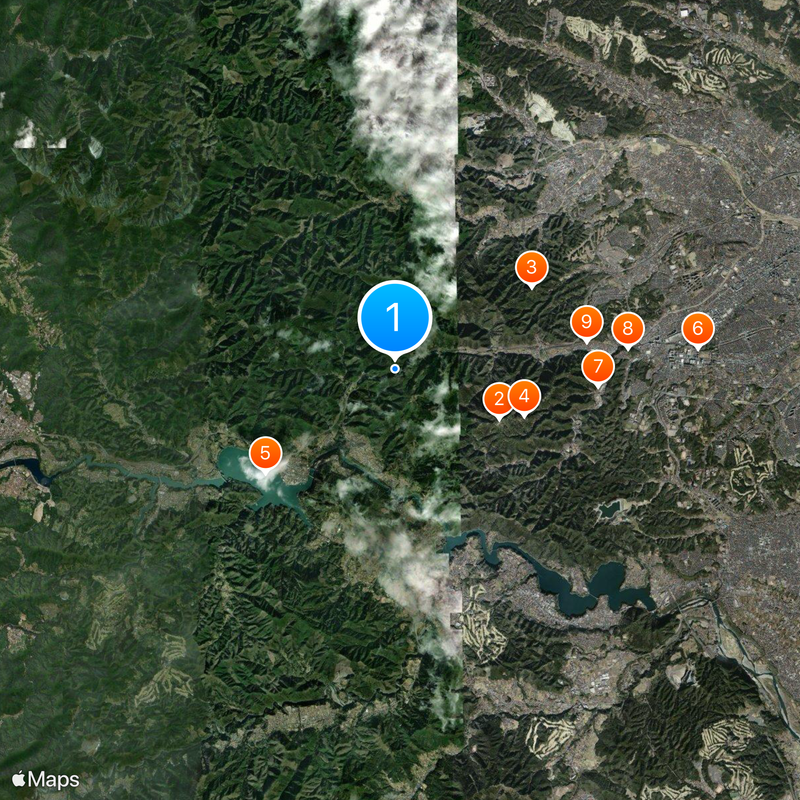This screenshot has width=800, height=800.
Task: Tap the orange map pin 2
Action: pyautogui.click(x=497, y=399)
